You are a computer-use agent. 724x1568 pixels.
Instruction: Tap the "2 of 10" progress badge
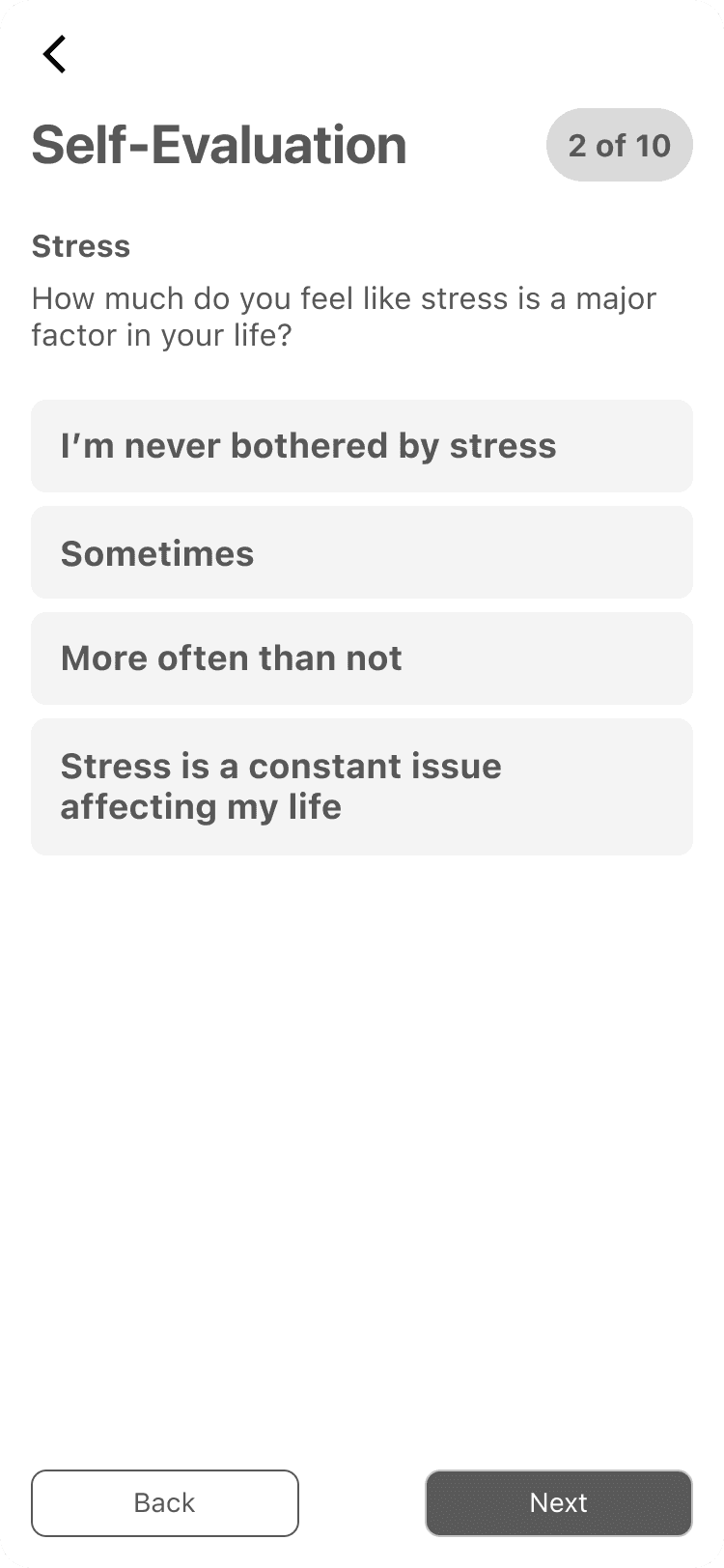pyautogui.click(x=619, y=145)
